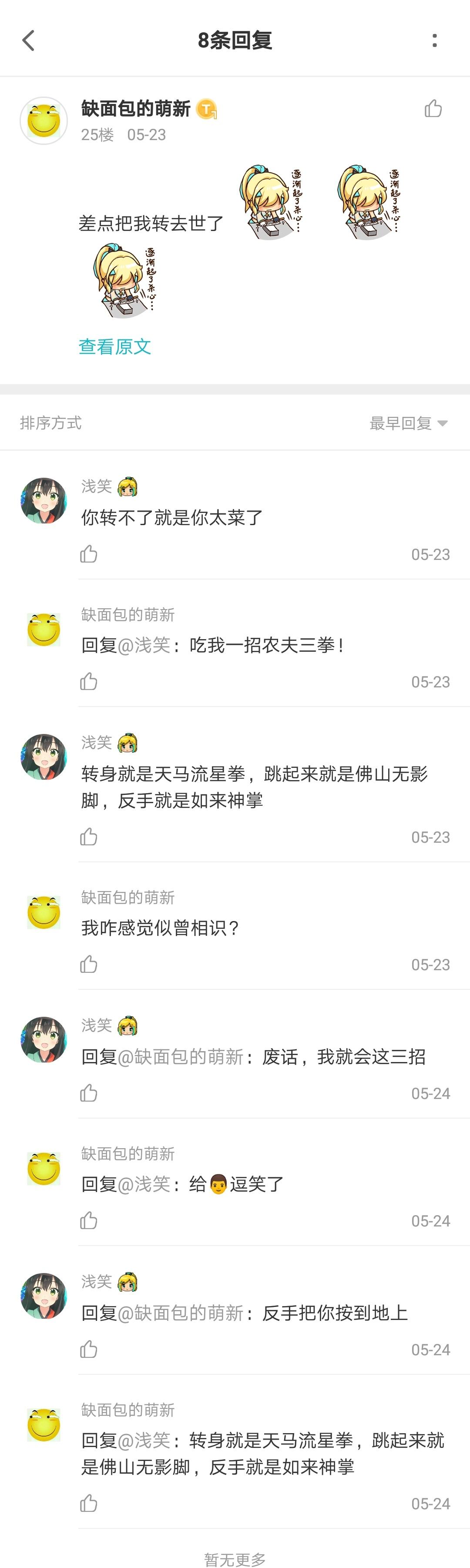Open the three-dot overflow menu
Image resolution: width=470 pixels, height=1568 pixels.
click(434, 41)
